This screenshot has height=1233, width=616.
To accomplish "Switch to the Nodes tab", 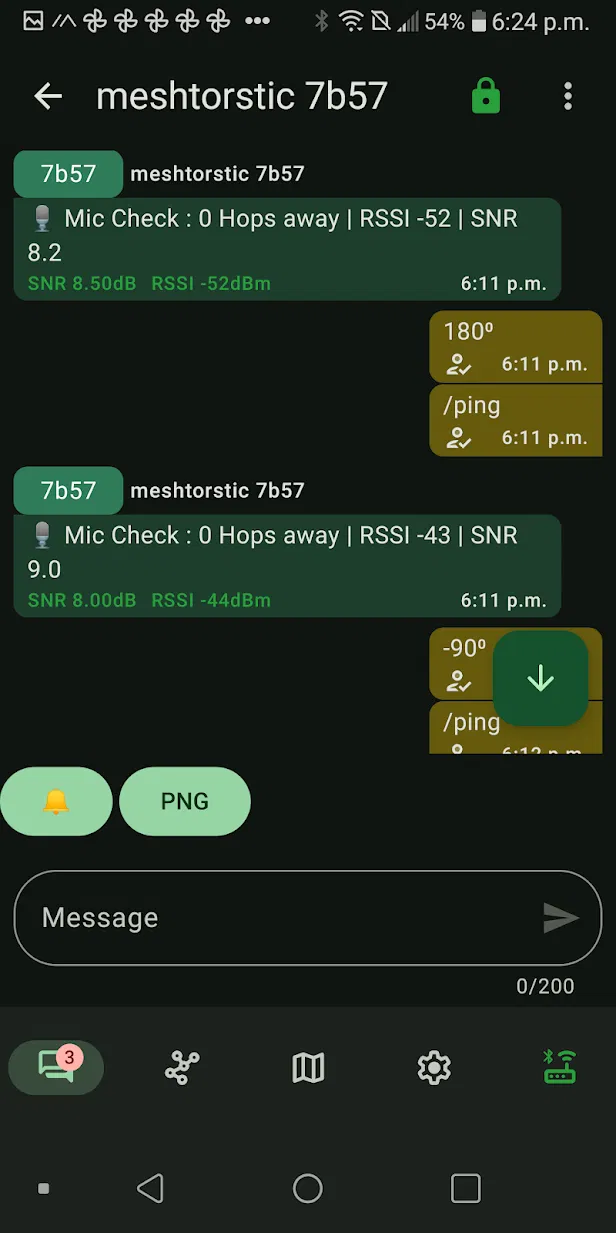I will 182,1068.
